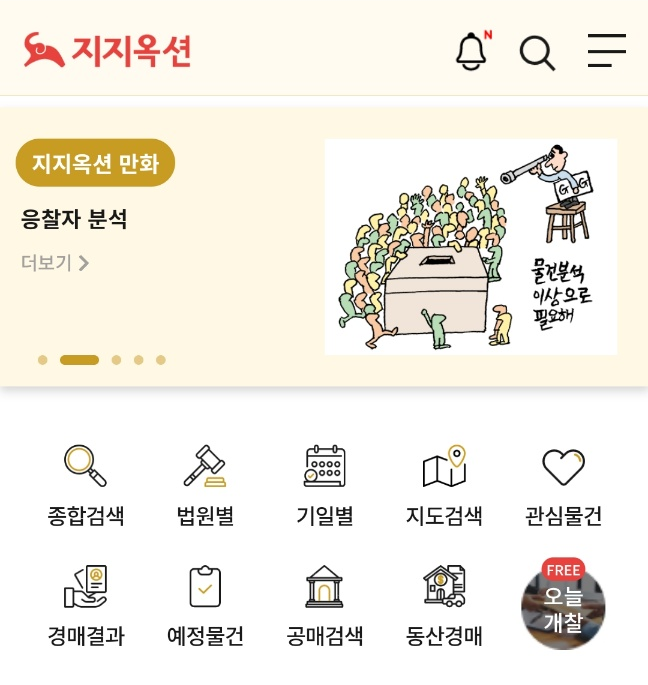The image size is (648, 685).
Task: Open 법원별 court listing
Action: [205, 487]
